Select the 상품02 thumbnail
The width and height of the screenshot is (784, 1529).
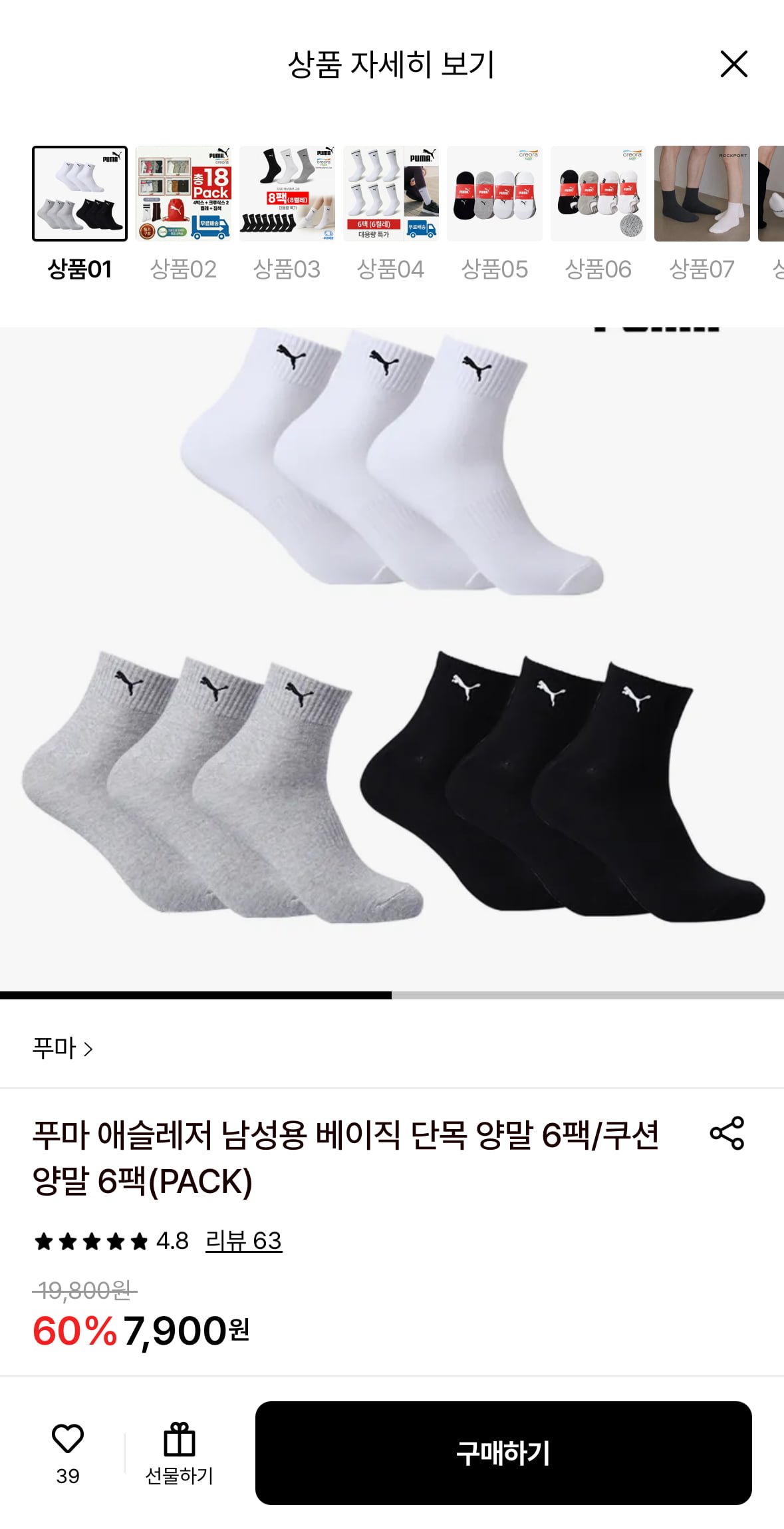(x=184, y=194)
